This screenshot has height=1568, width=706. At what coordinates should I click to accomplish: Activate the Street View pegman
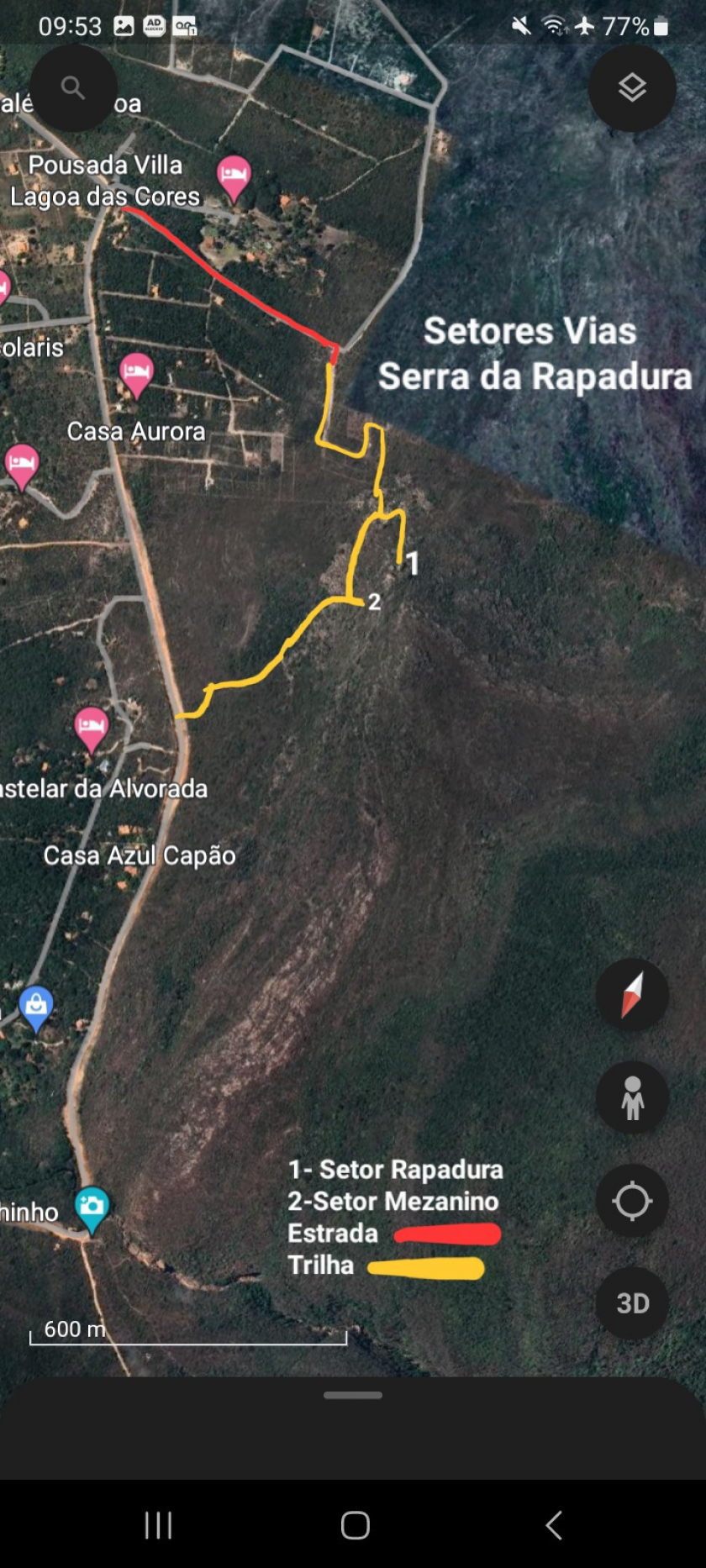click(x=632, y=1097)
